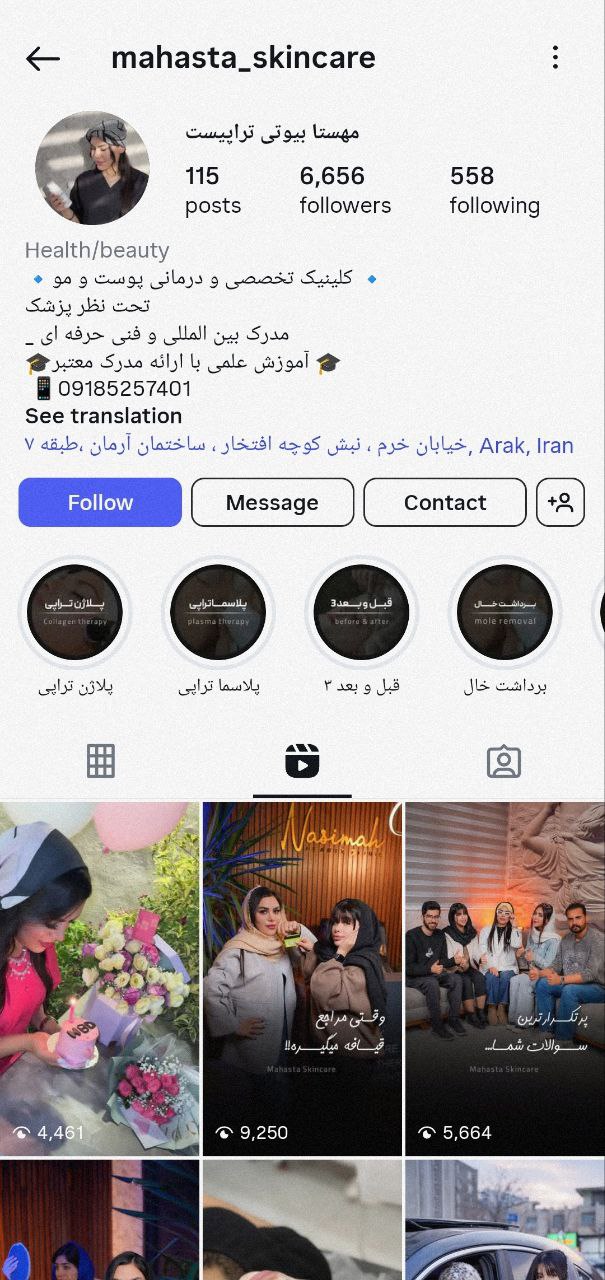
Task: Play the birthday reel with 4,461 views
Action: [100, 978]
